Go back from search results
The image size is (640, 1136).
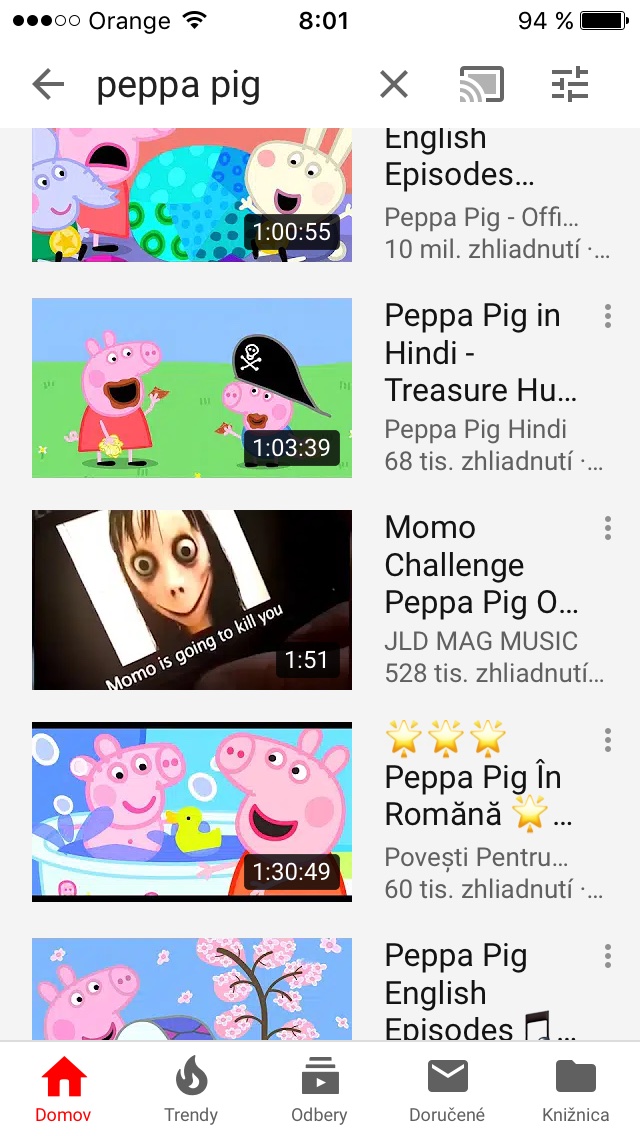tap(48, 86)
